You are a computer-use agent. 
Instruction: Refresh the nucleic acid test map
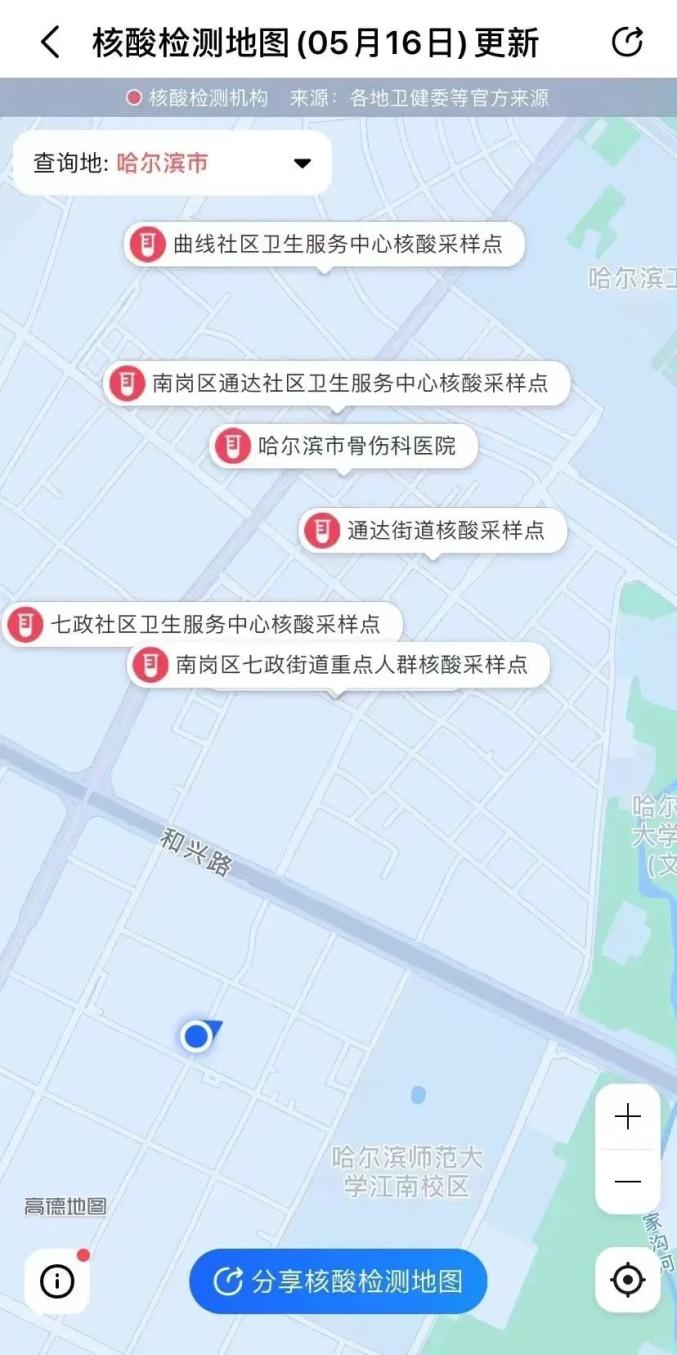tap(627, 42)
